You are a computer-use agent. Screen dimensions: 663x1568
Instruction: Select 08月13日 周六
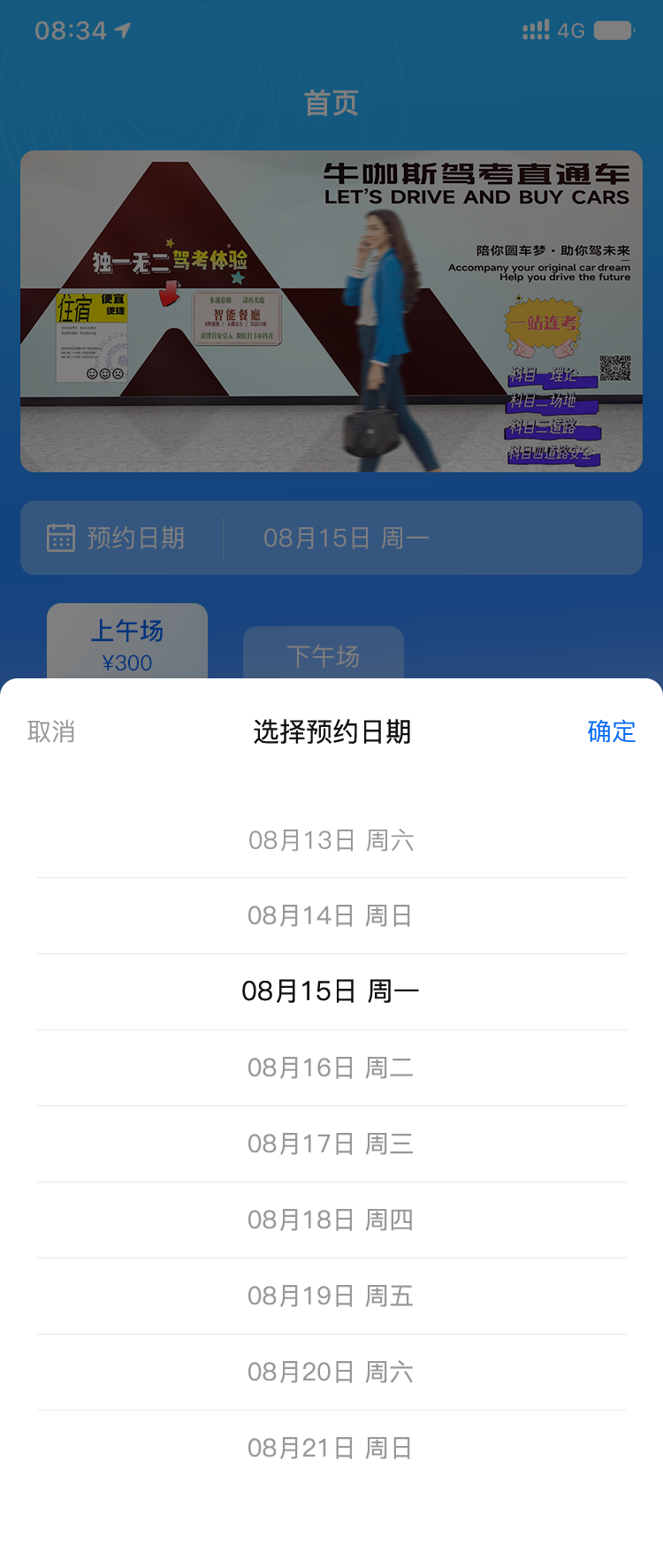331,840
